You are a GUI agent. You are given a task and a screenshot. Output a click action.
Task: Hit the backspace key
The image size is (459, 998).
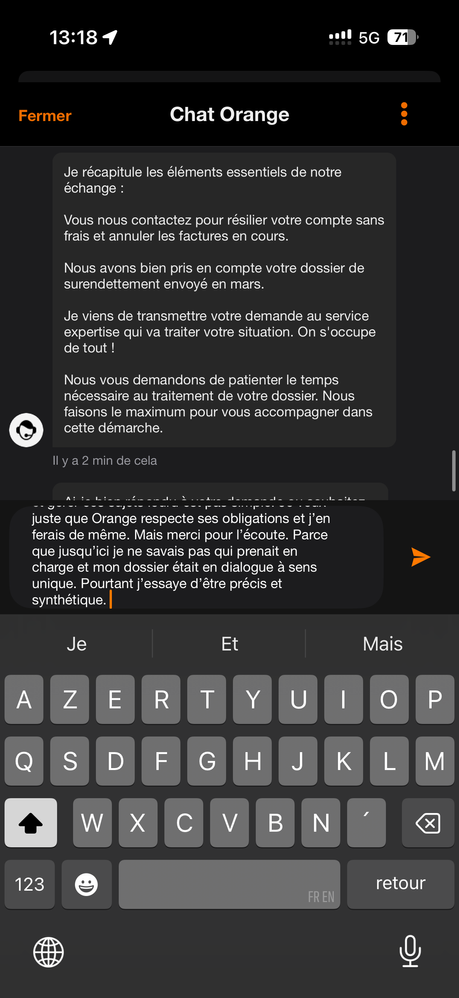[x=428, y=823]
